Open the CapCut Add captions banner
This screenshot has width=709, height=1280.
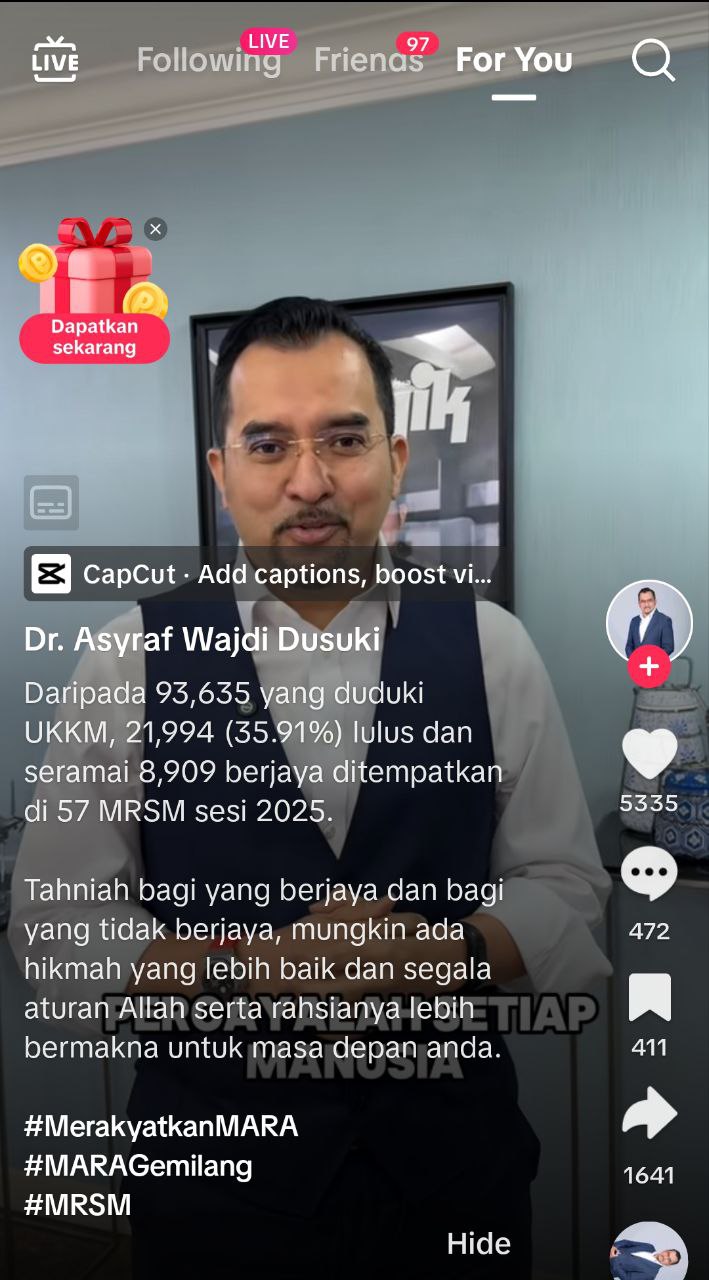pyautogui.click(x=262, y=574)
